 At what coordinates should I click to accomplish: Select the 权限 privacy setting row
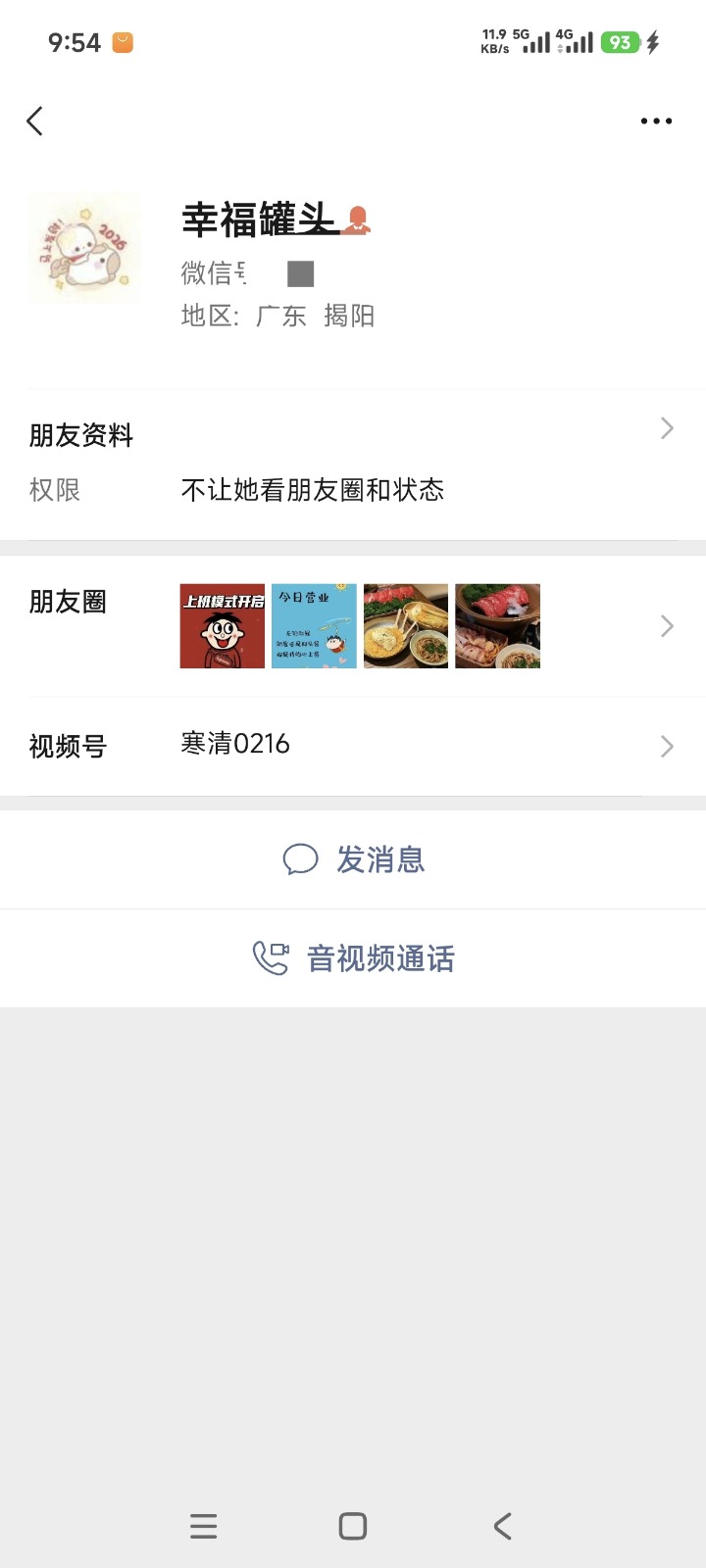[353, 489]
